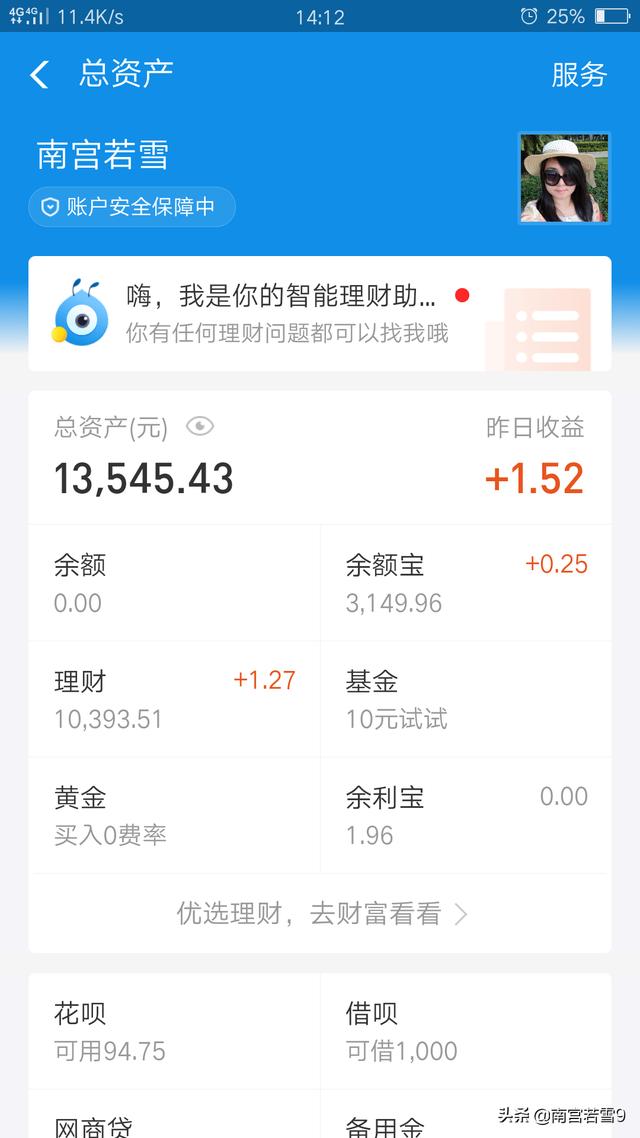Open the 黄金 section
640x1138 pixels.
pyautogui.click(x=174, y=815)
